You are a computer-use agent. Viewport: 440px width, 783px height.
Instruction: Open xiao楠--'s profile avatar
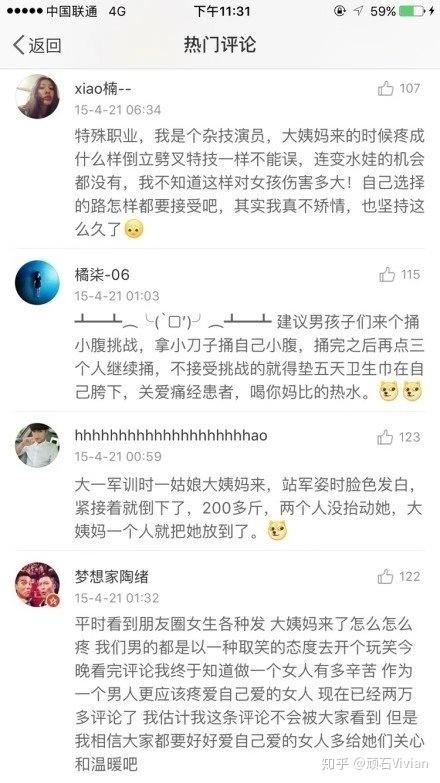[x=37, y=96]
